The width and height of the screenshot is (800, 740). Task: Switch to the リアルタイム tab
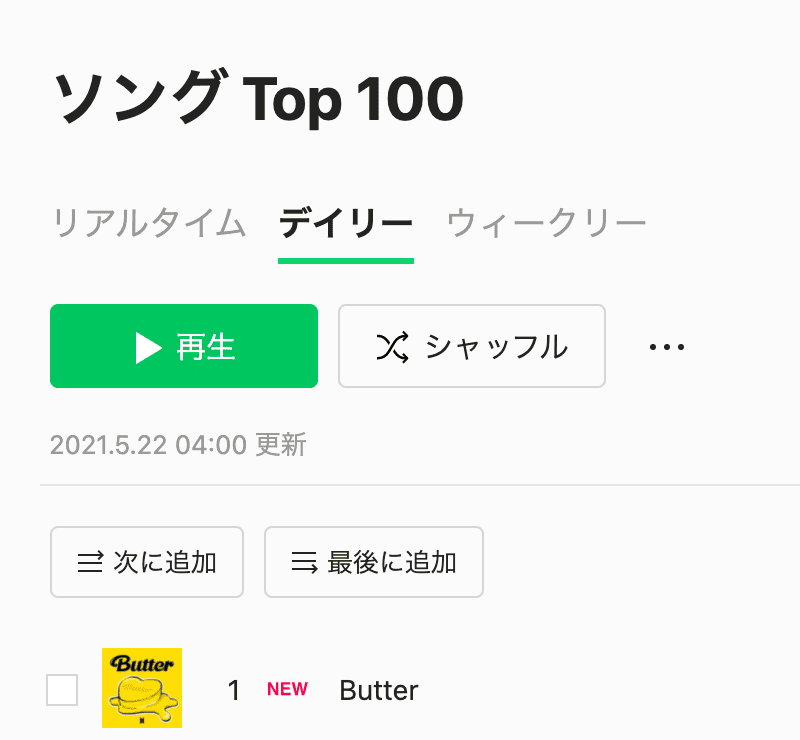coord(148,222)
